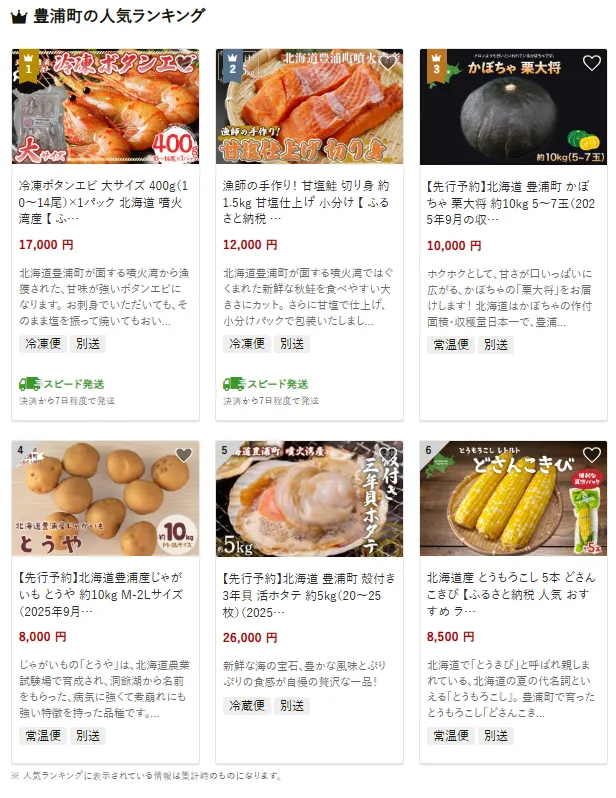Add 甘塩鮭 切り身 to favorites

click(388, 64)
